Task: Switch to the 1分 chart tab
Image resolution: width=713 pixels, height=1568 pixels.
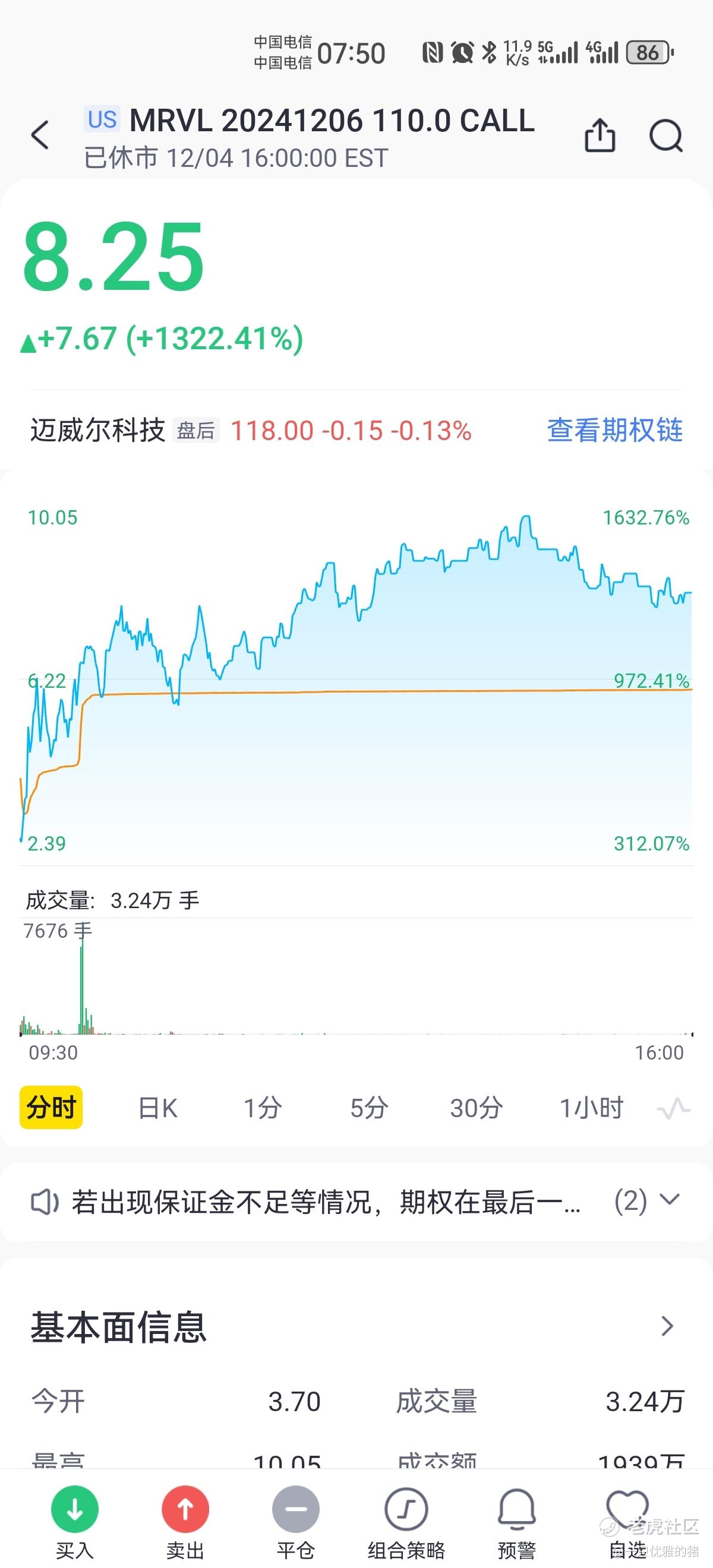Action: 263,1107
